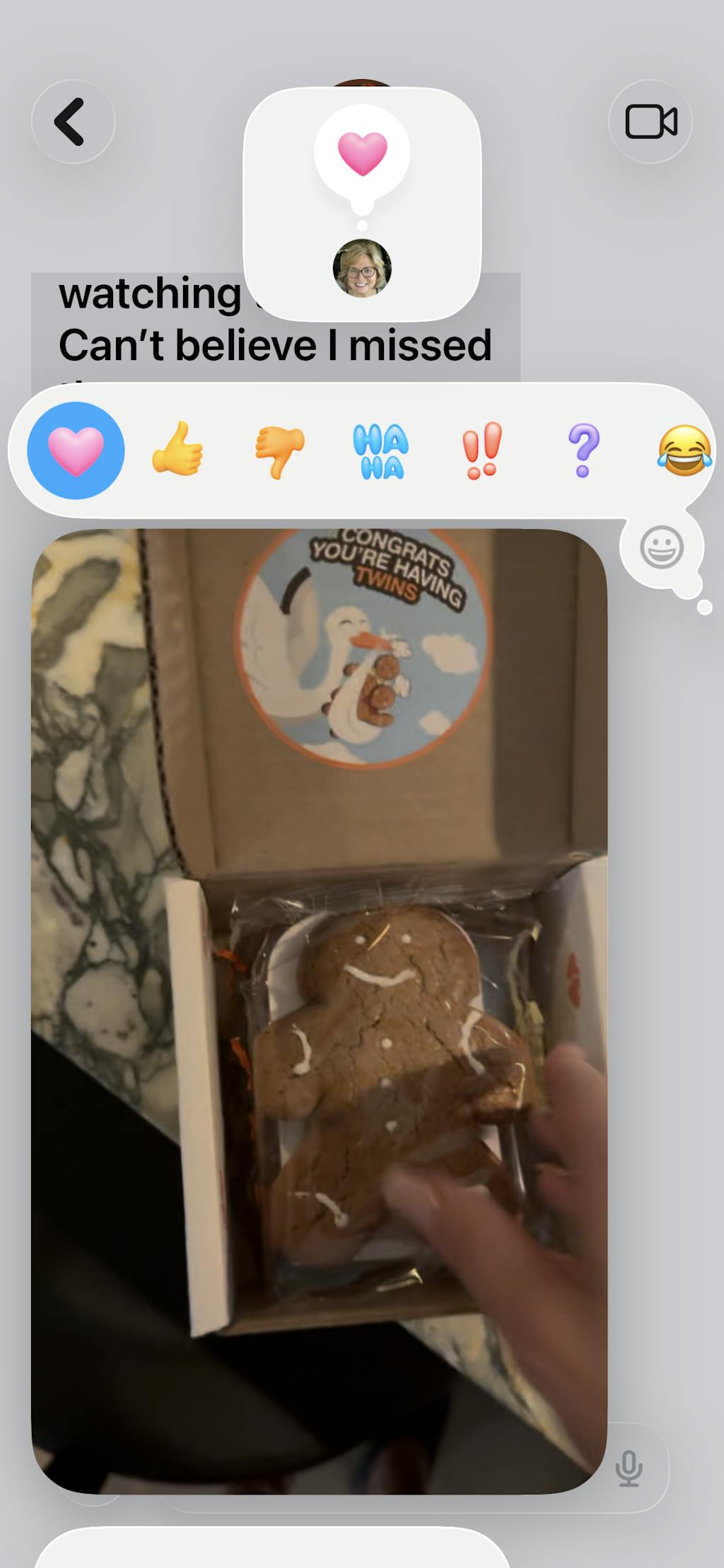Go back to the conversations list
Image resolution: width=724 pixels, height=1568 pixels.
[x=72, y=122]
